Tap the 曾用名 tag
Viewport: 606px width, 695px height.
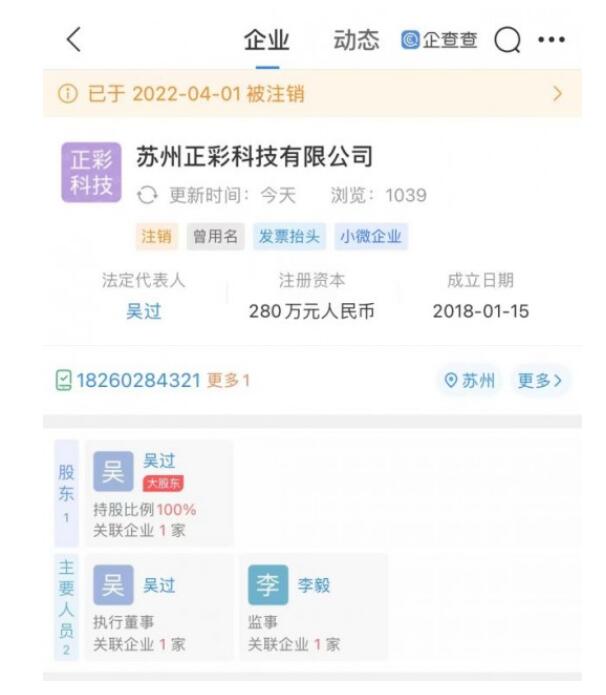point(215,237)
